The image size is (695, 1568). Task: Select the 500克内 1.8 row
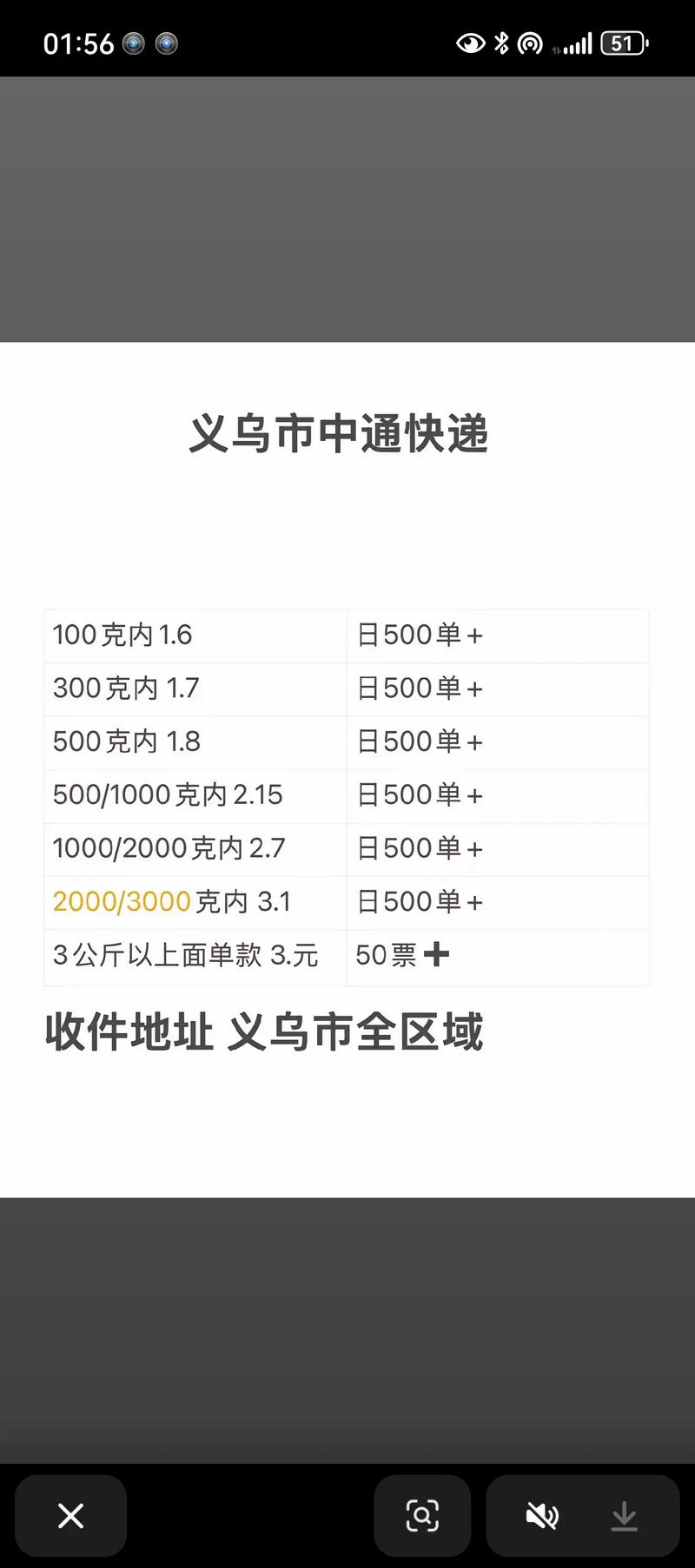[126, 741]
